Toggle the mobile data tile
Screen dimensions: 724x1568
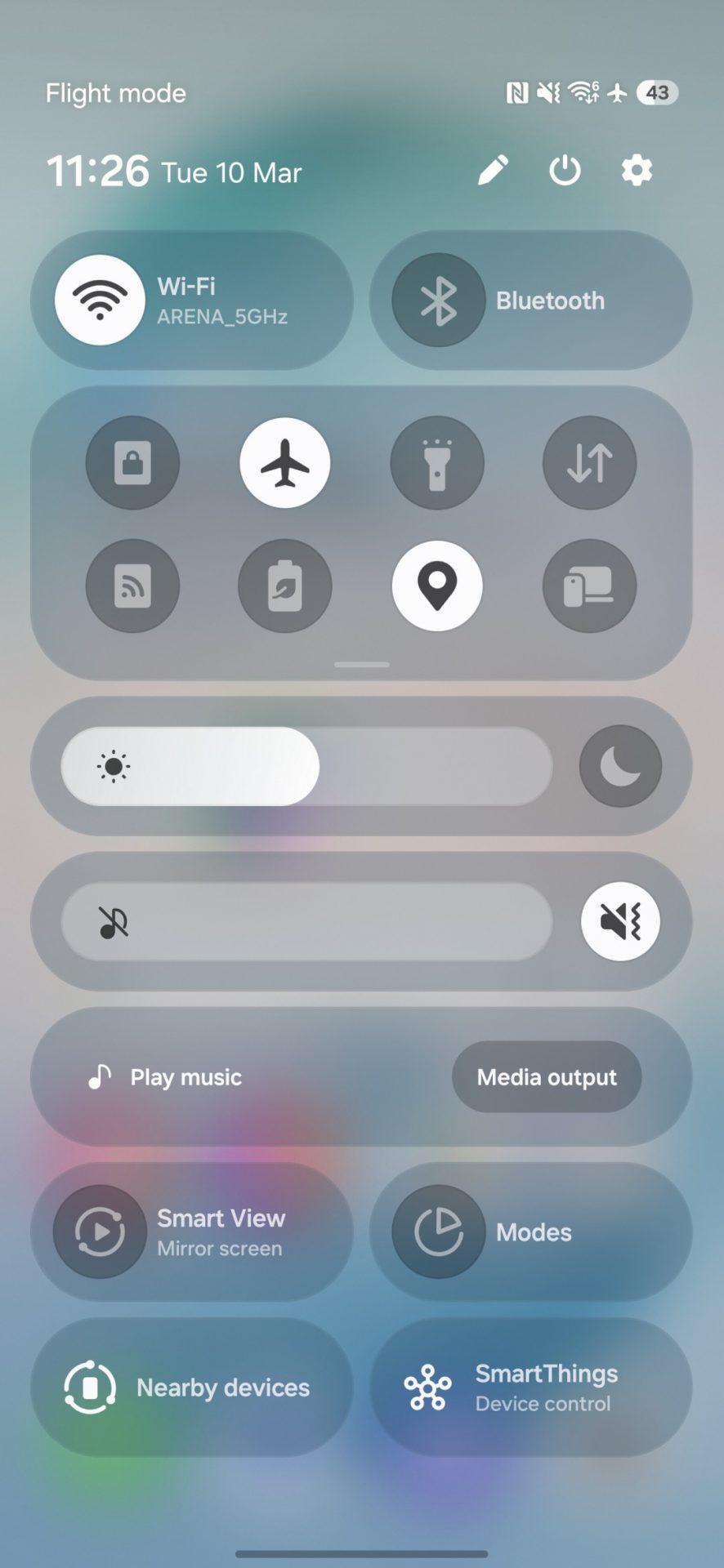589,463
